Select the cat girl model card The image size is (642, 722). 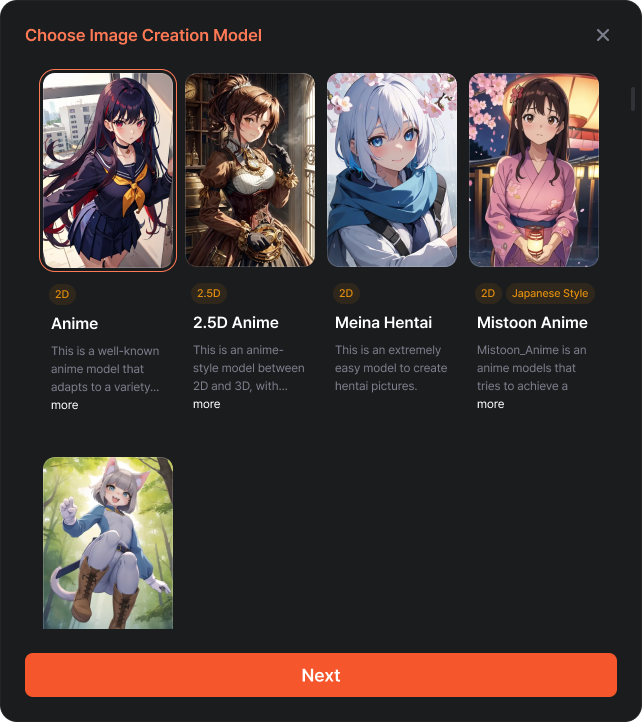coord(108,543)
